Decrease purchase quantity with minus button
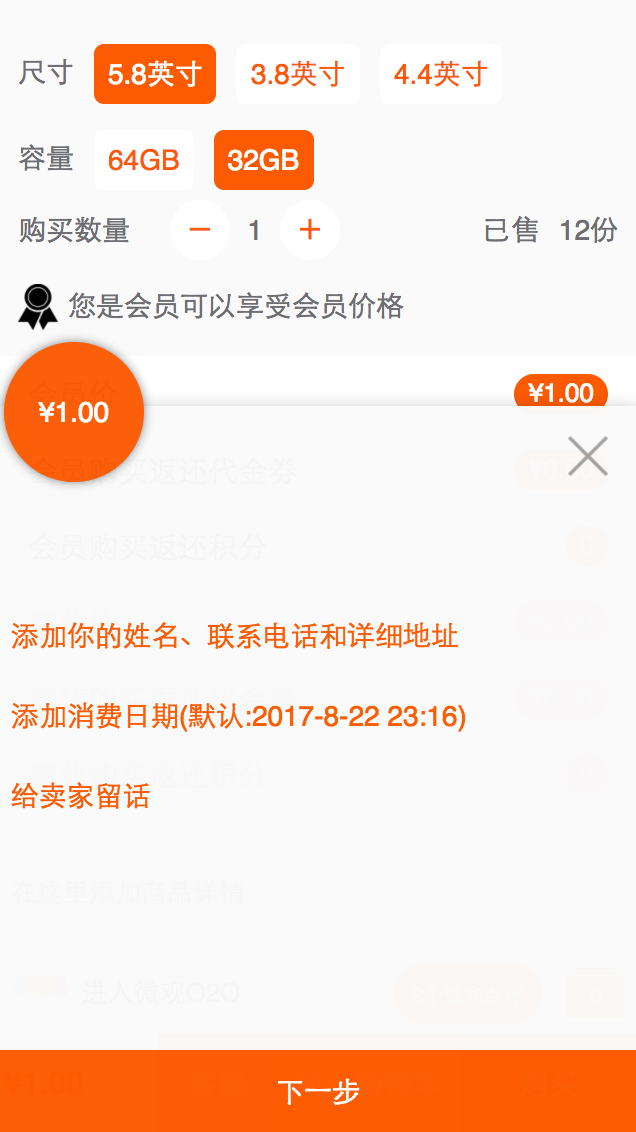The width and height of the screenshot is (636, 1132). tap(200, 230)
